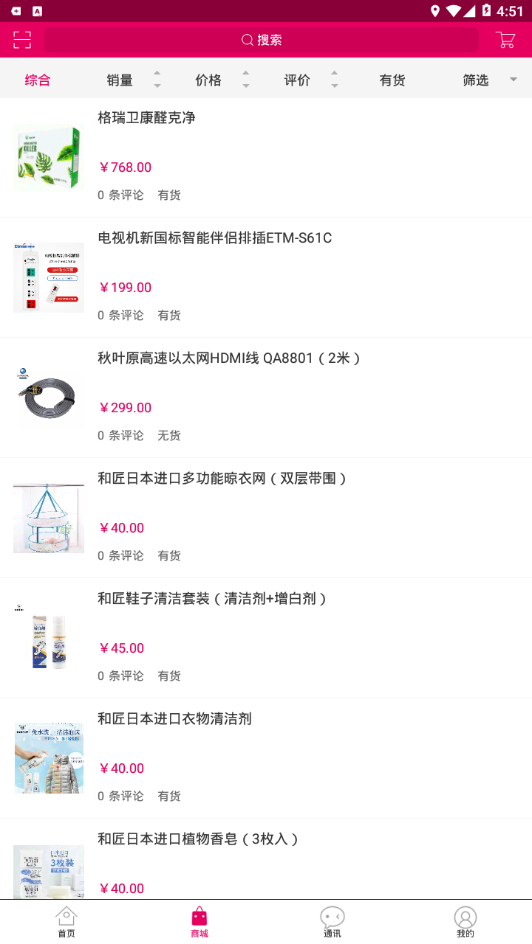Image resolution: width=532 pixels, height=944 pixels.
Task: Open the scan code icon
Action: tap(22, 40)
